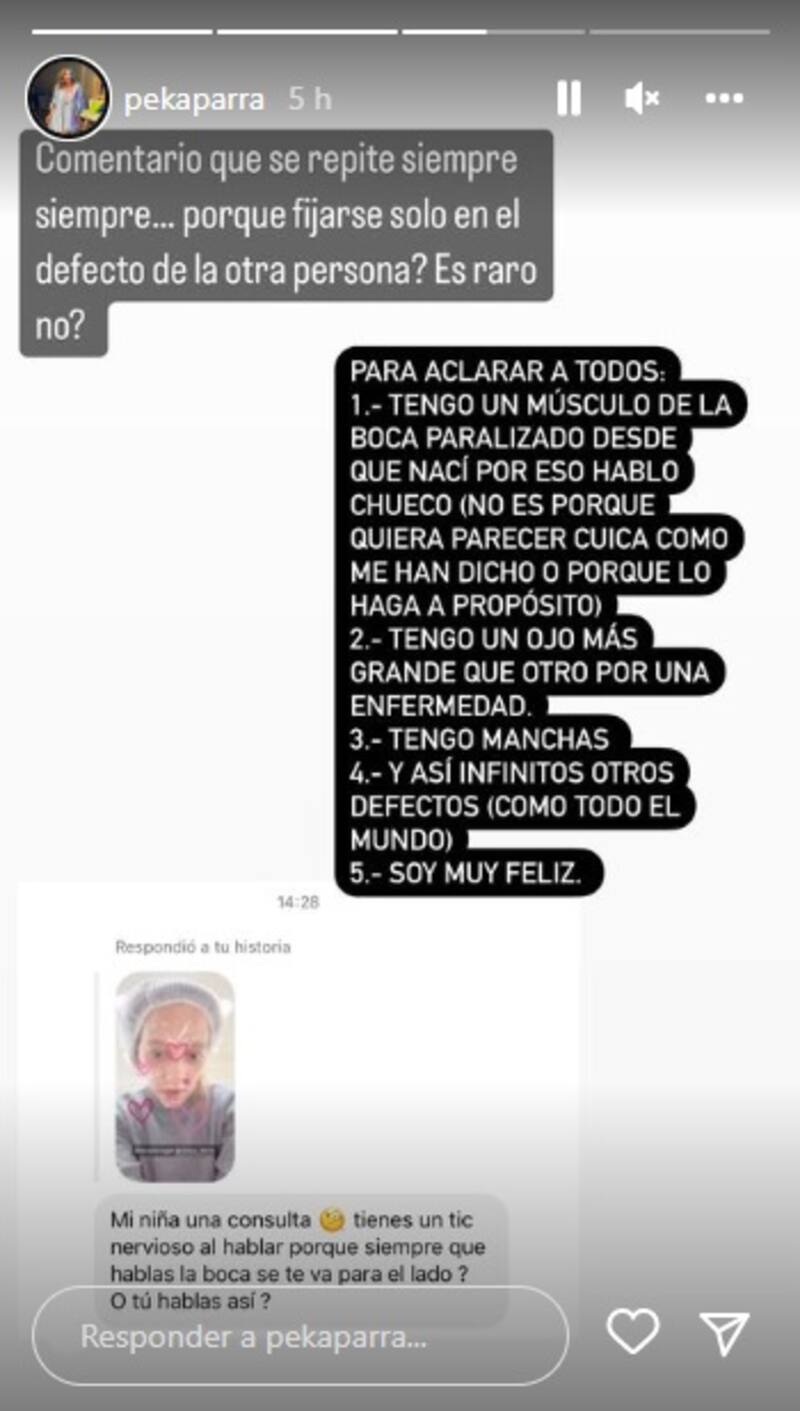
Task: Open the three-dot options menu
Action: coord(724,98)
